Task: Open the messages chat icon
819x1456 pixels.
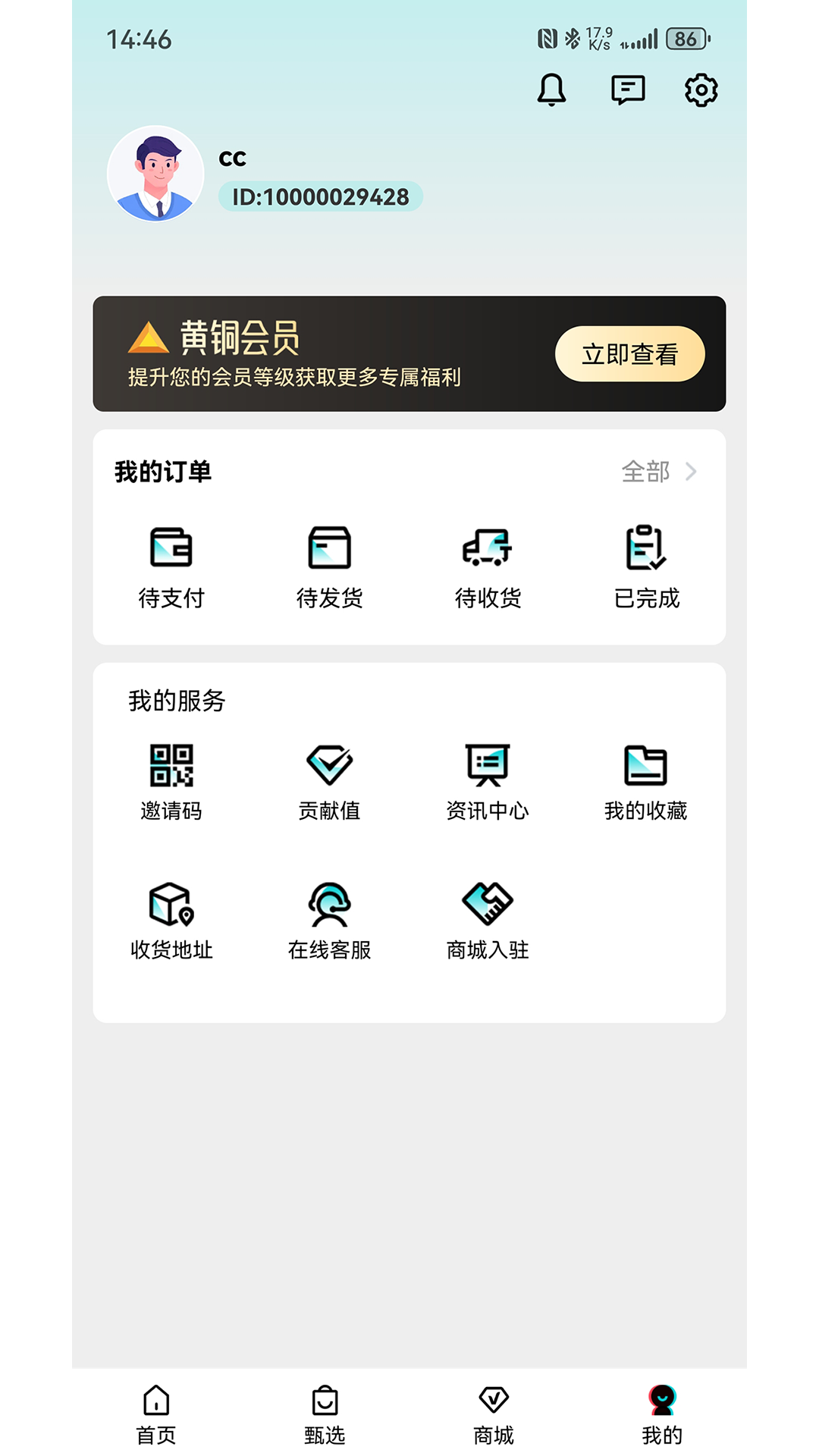Action: (x=626, y=89)
